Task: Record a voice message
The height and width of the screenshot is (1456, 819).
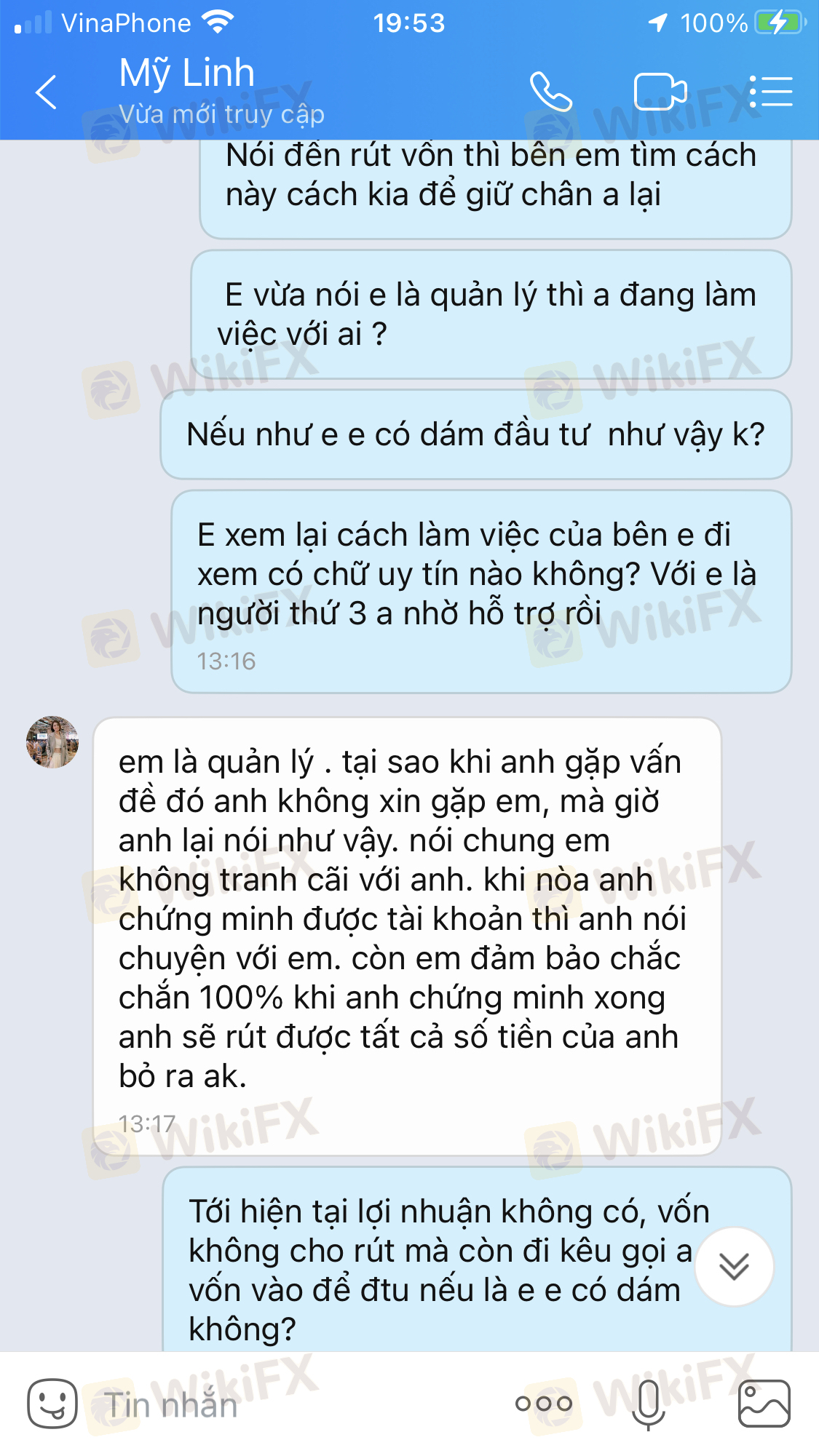Action: coord(648,1405)
